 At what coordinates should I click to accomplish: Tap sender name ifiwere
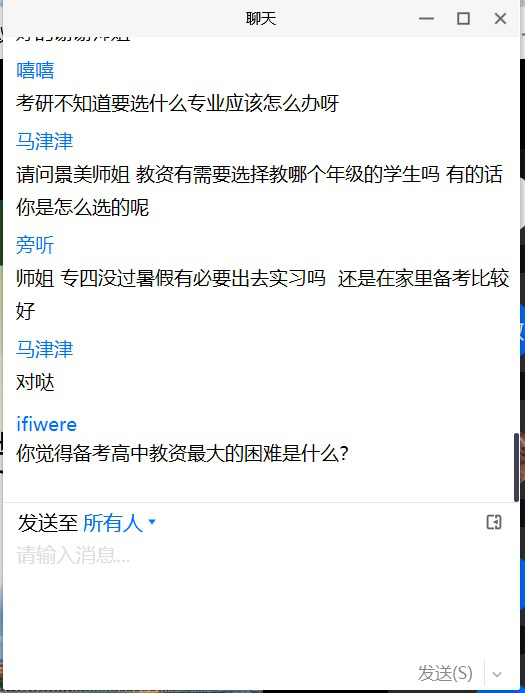pos(46,424)
